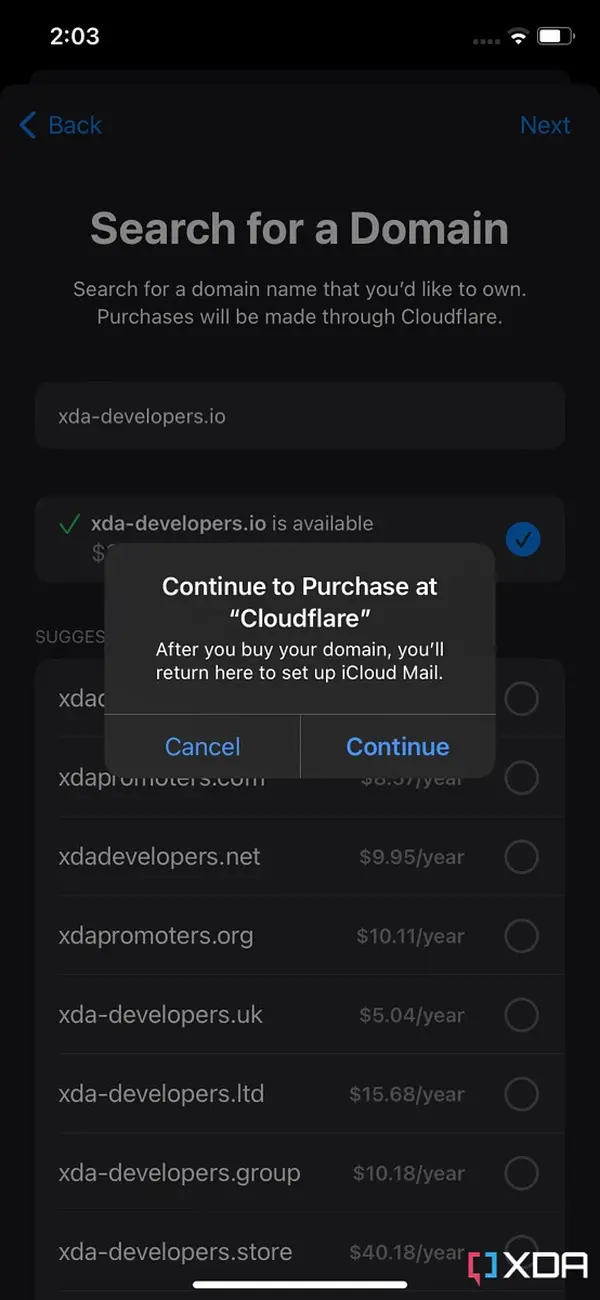Edit the xda-developers.io domain search field
The height and width of the screenshot is (1300, 600).
pyautogui.click(x=300, y=416)
